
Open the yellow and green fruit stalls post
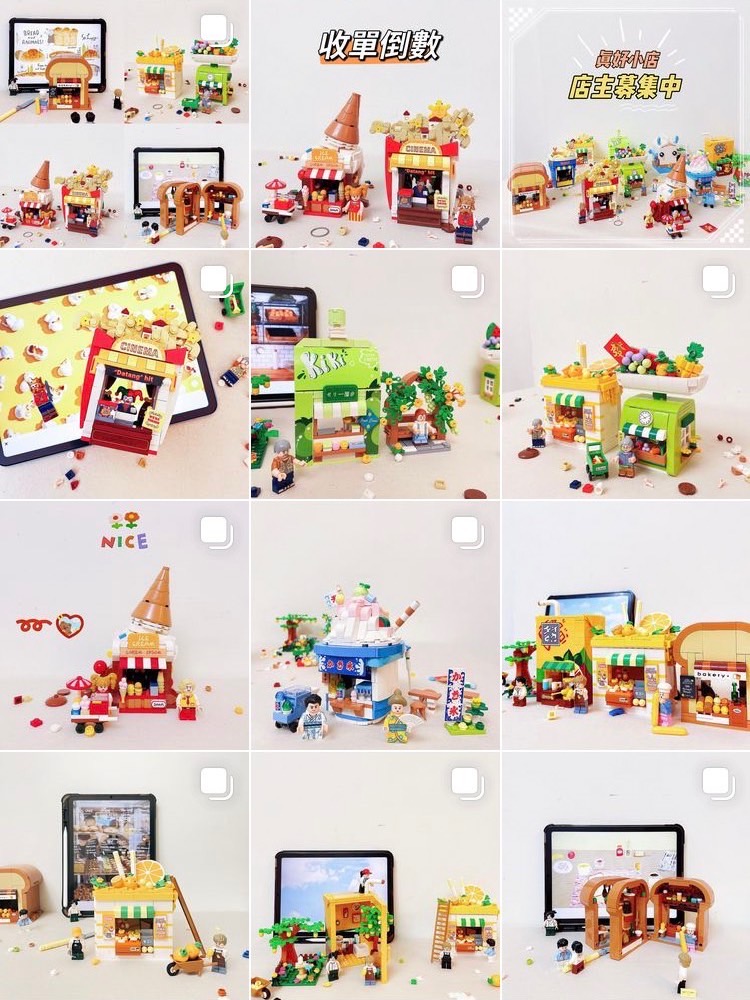[626, 375]
